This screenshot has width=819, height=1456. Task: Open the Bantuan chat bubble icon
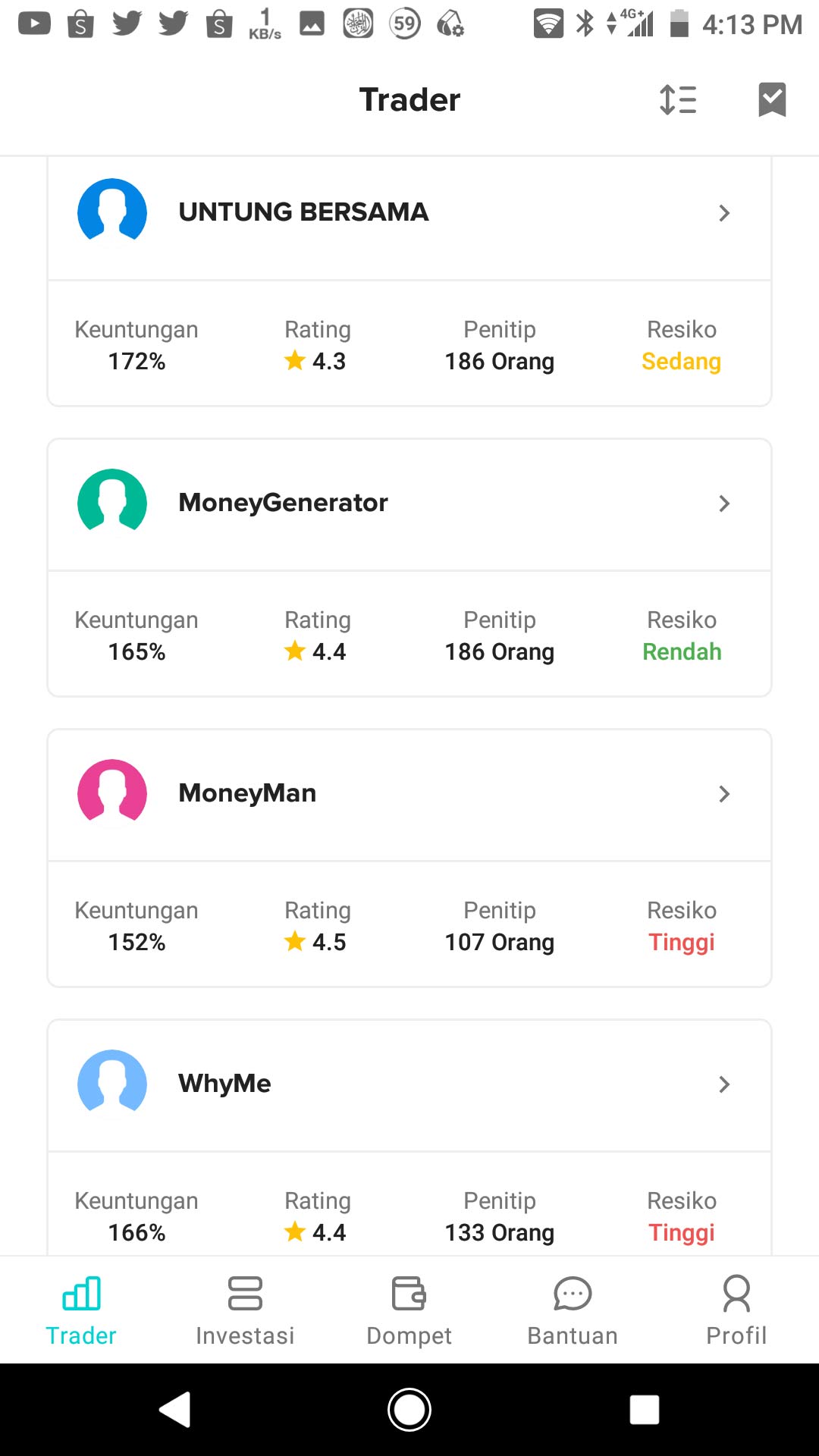click(573, 1293)
